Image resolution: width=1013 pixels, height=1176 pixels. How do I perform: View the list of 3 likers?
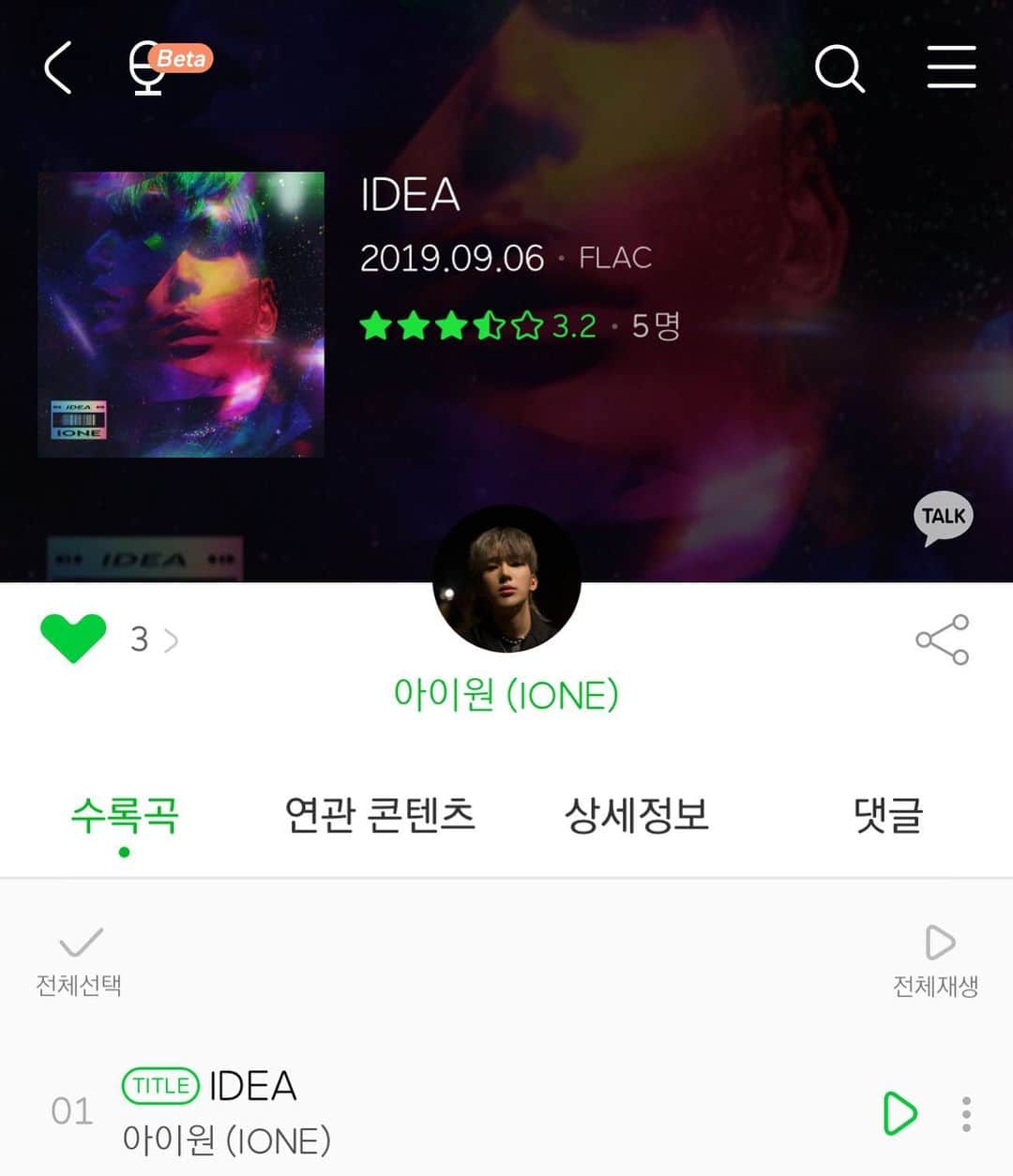coord(154,640)
